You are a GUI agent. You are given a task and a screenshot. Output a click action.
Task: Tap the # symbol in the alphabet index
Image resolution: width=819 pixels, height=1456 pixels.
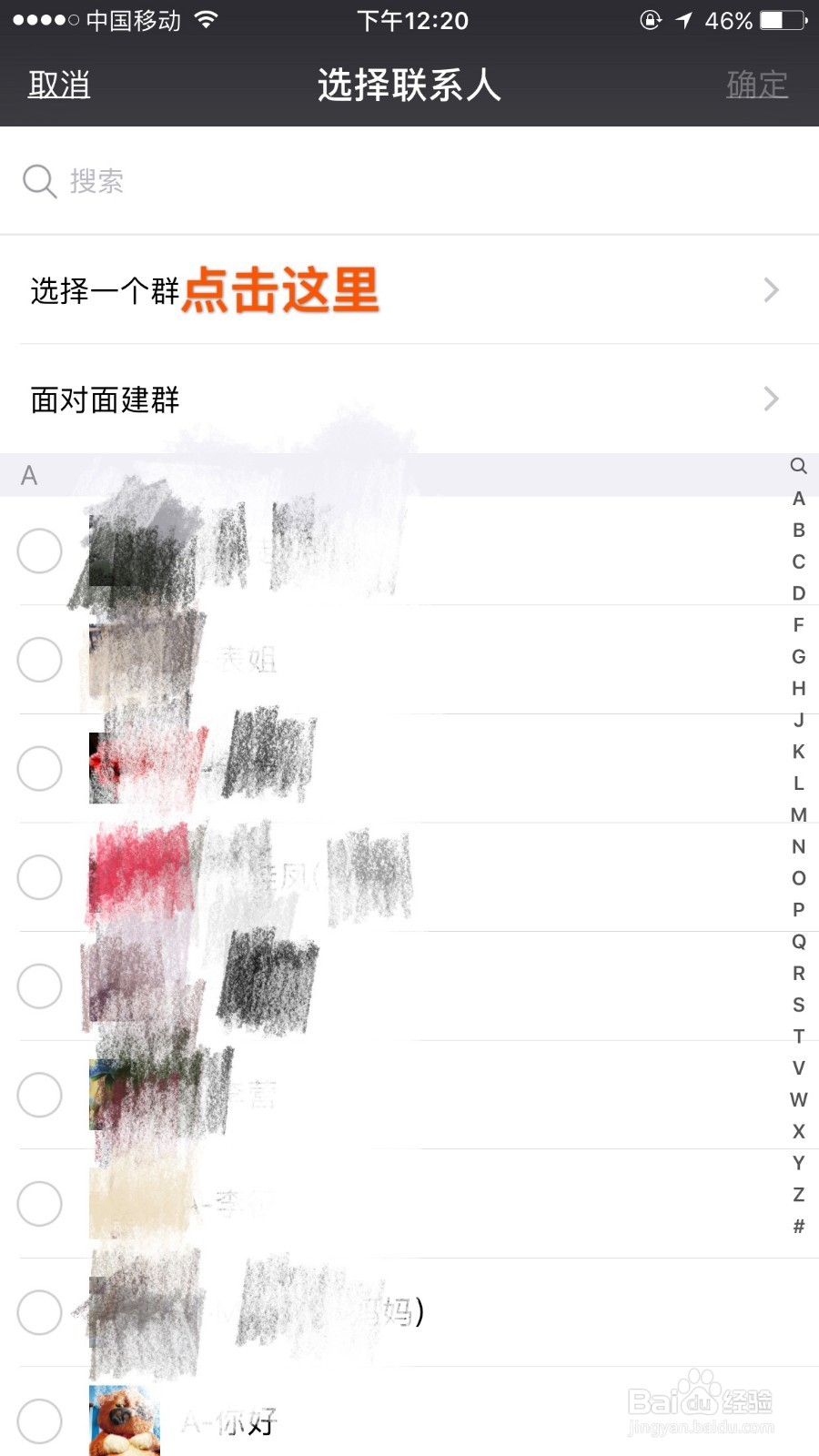799,1226
